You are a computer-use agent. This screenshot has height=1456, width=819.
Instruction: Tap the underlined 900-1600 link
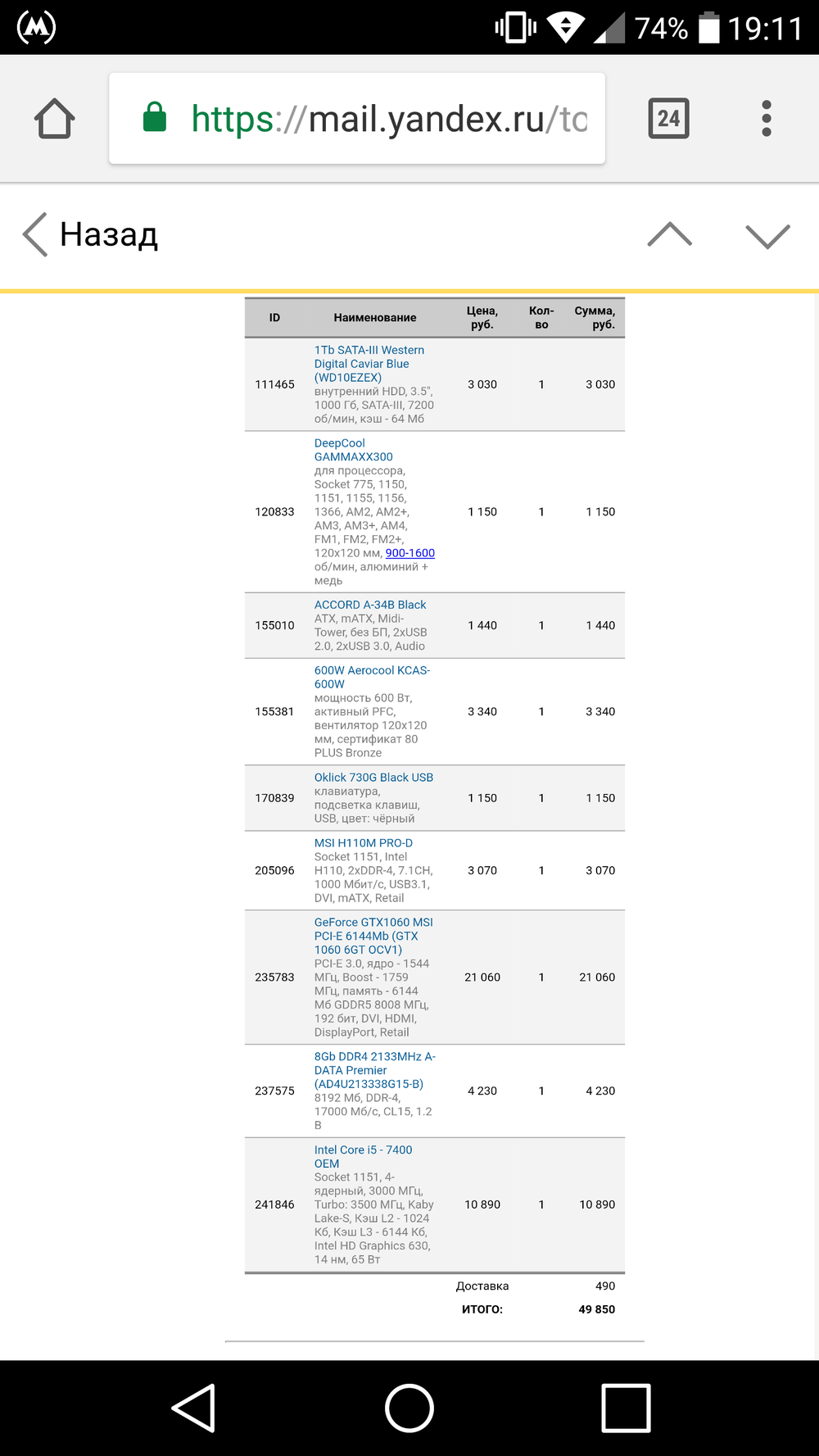pos(410,553)
